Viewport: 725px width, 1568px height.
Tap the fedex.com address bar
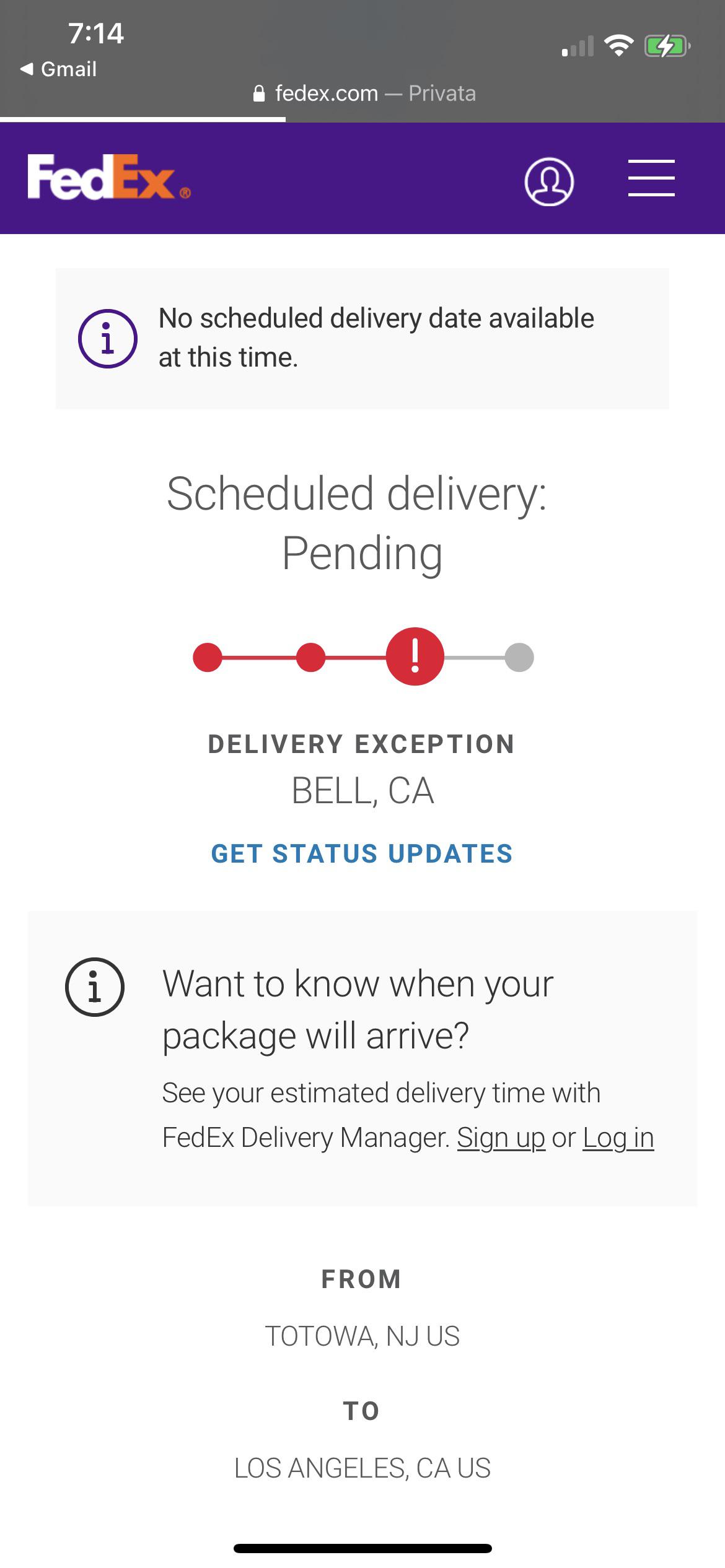click(x=364, y=94)
